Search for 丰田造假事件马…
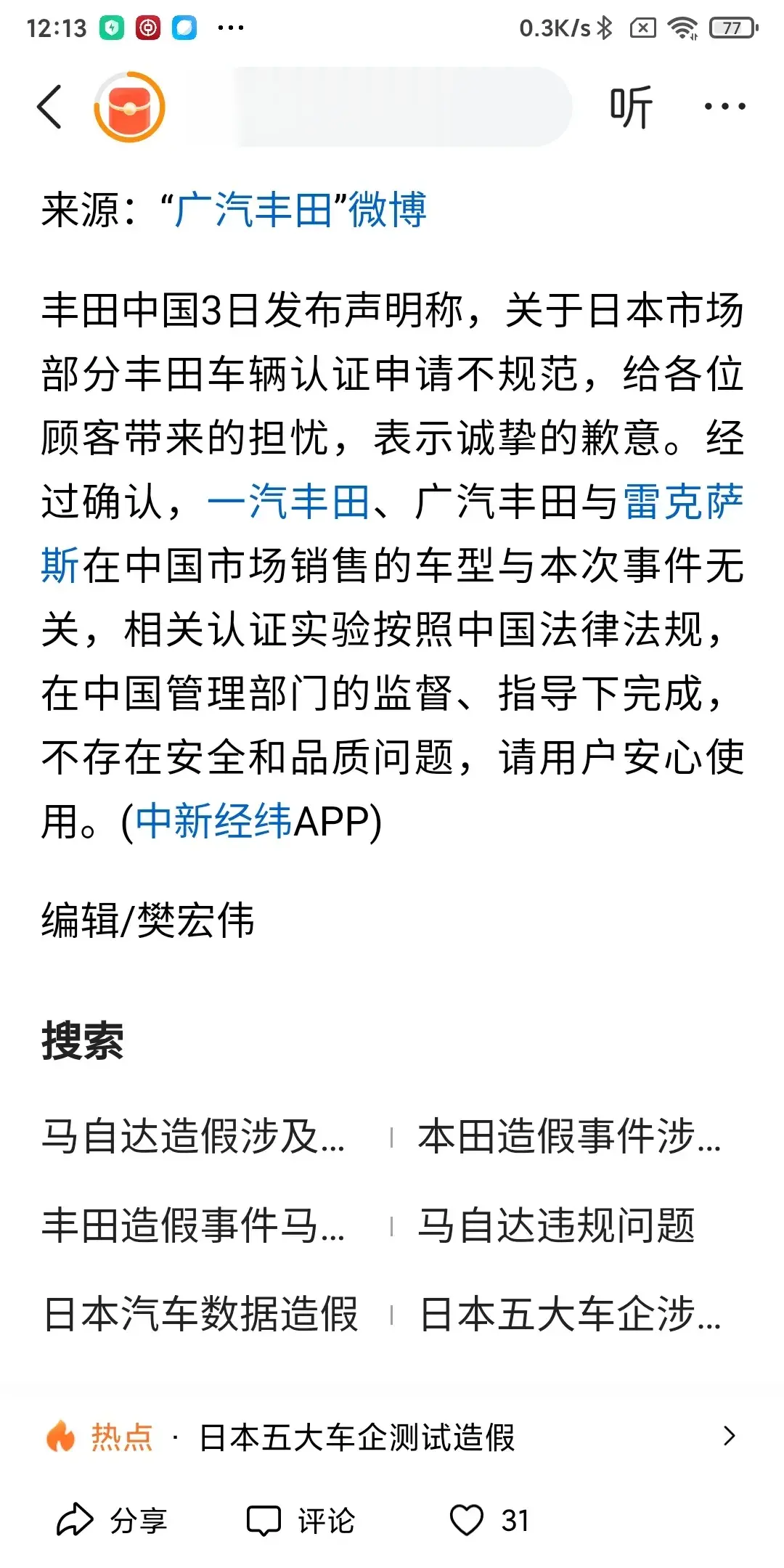 [193, 1225]
